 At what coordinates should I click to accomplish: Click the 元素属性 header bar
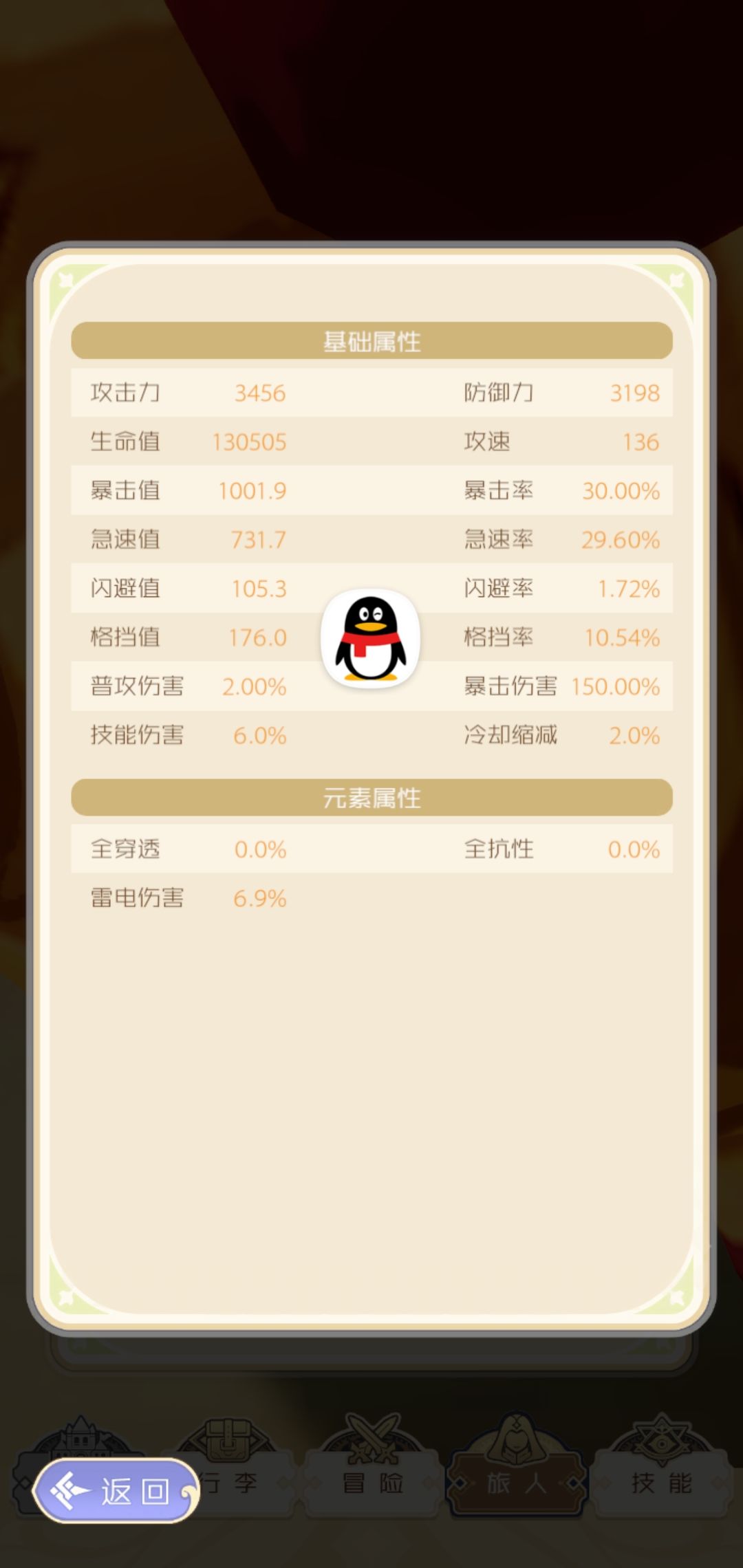(x=371, y=799)
